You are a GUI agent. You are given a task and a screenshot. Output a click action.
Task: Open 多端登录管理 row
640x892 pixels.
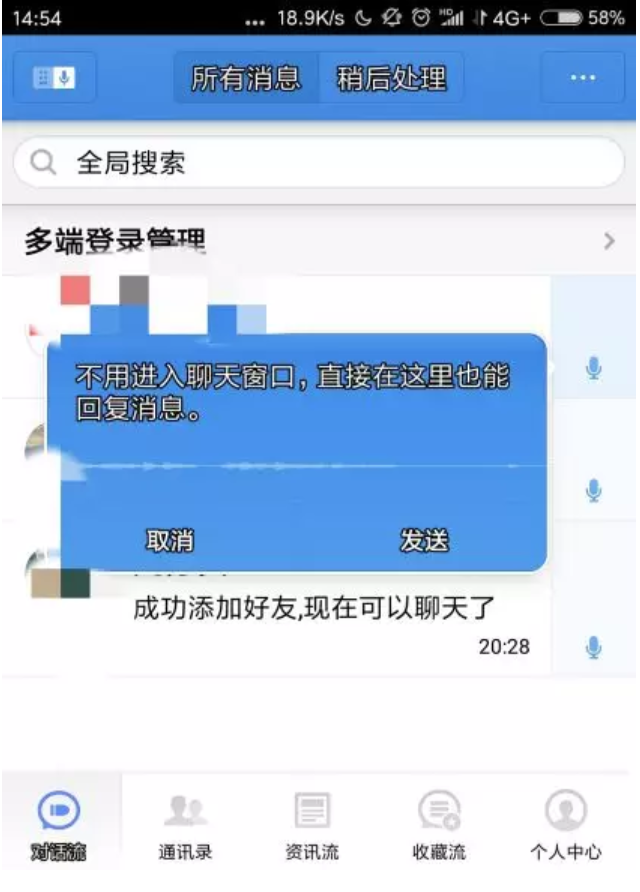point(318,240)
